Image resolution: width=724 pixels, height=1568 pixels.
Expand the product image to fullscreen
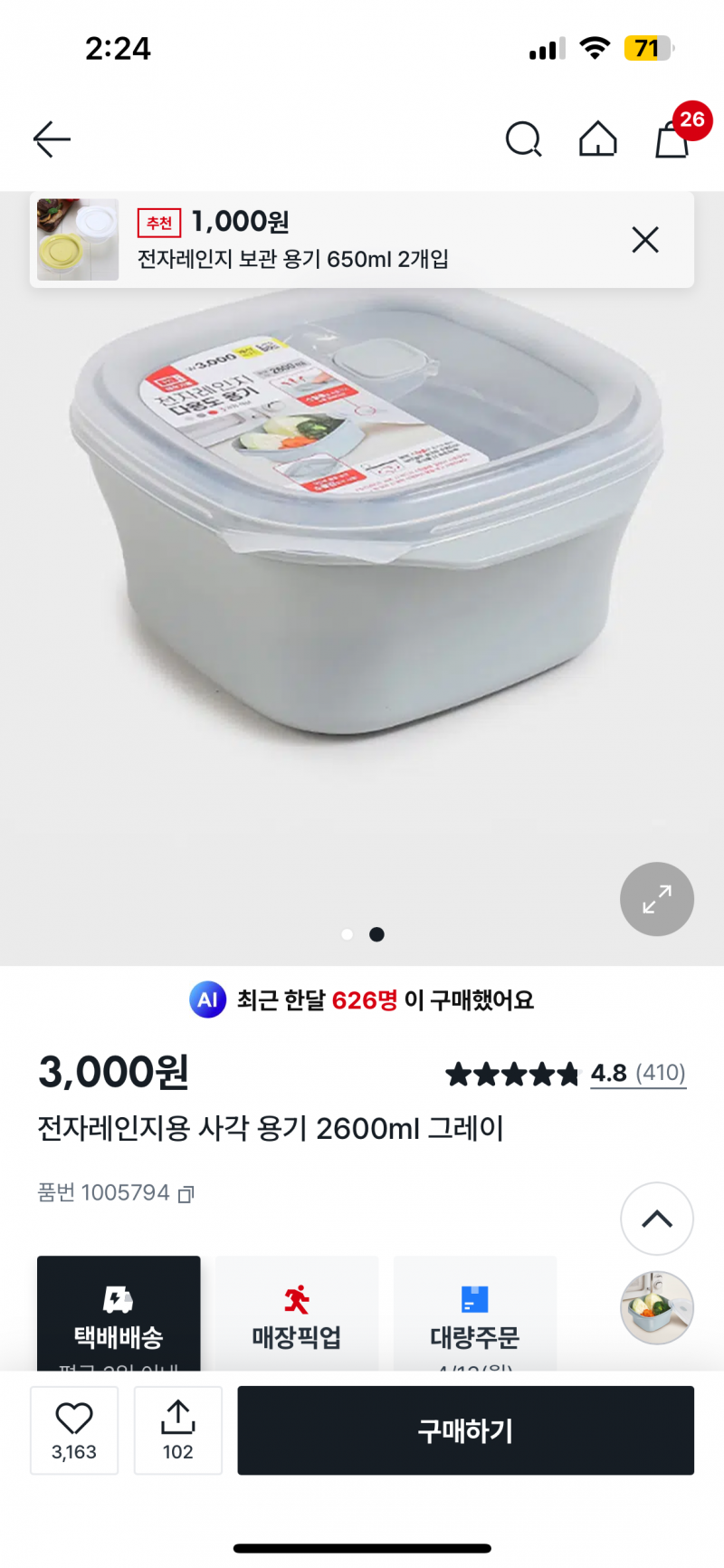pos(657,899)
